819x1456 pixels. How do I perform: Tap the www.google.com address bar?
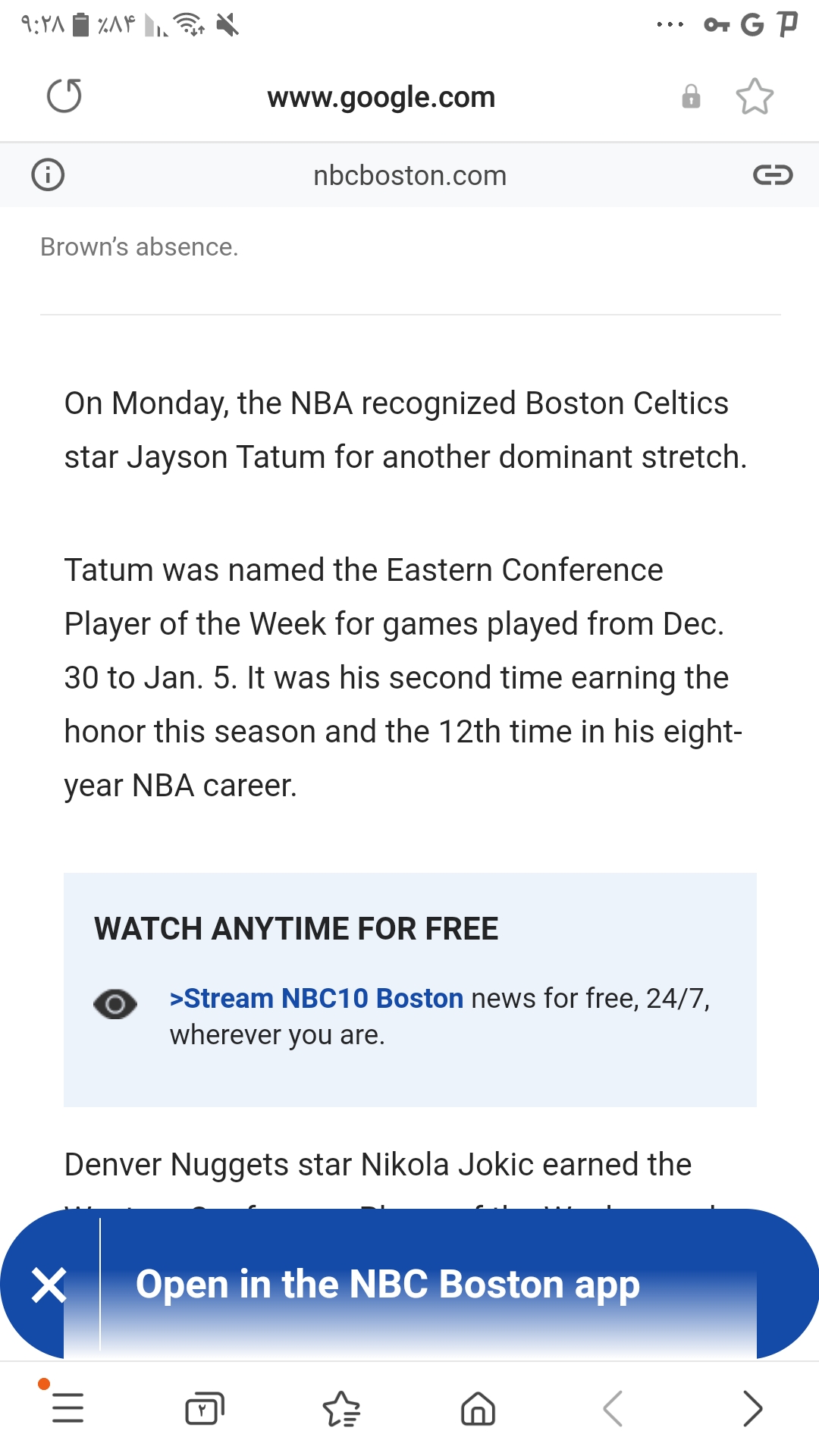tap(381, 97)
